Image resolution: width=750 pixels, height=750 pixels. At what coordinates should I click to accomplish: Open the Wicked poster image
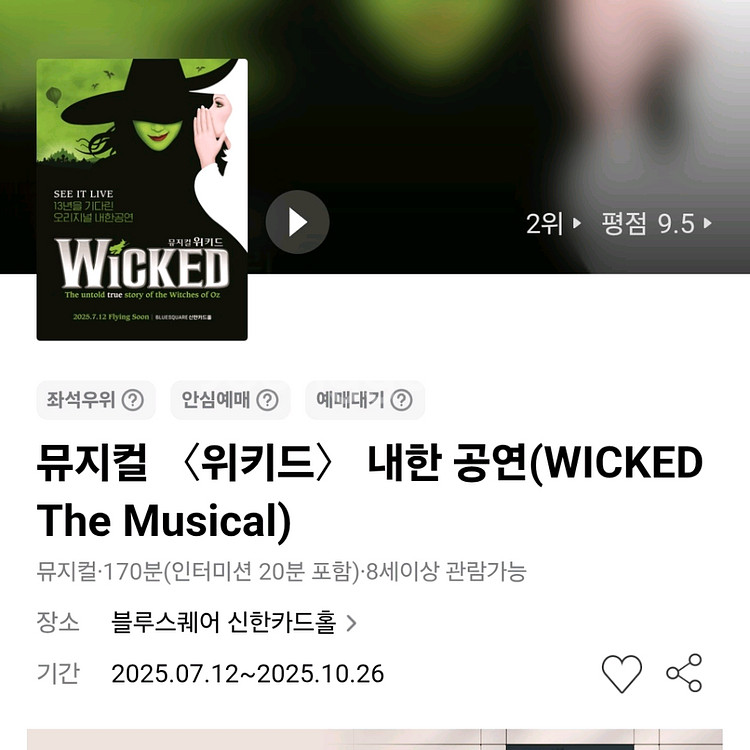[142, 199]
